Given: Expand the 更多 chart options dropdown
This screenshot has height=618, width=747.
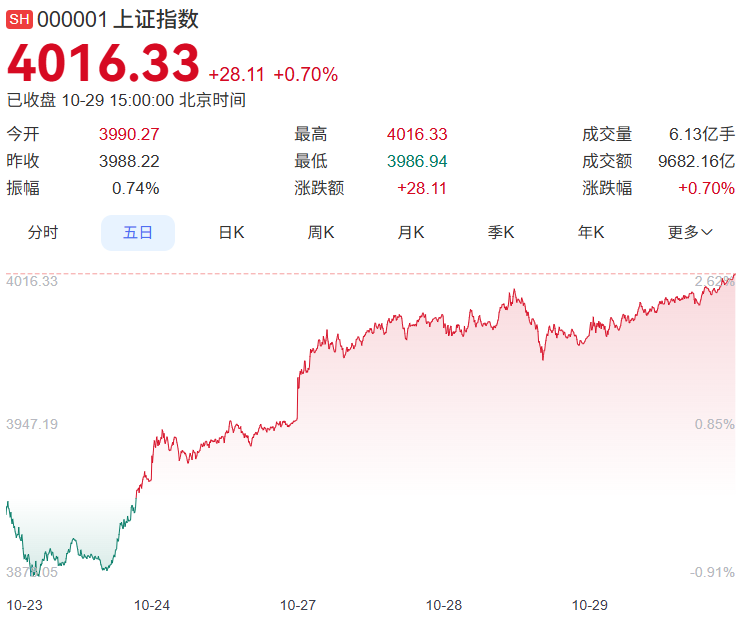Looking at the screenshot, I should click(x=690, y=232).
